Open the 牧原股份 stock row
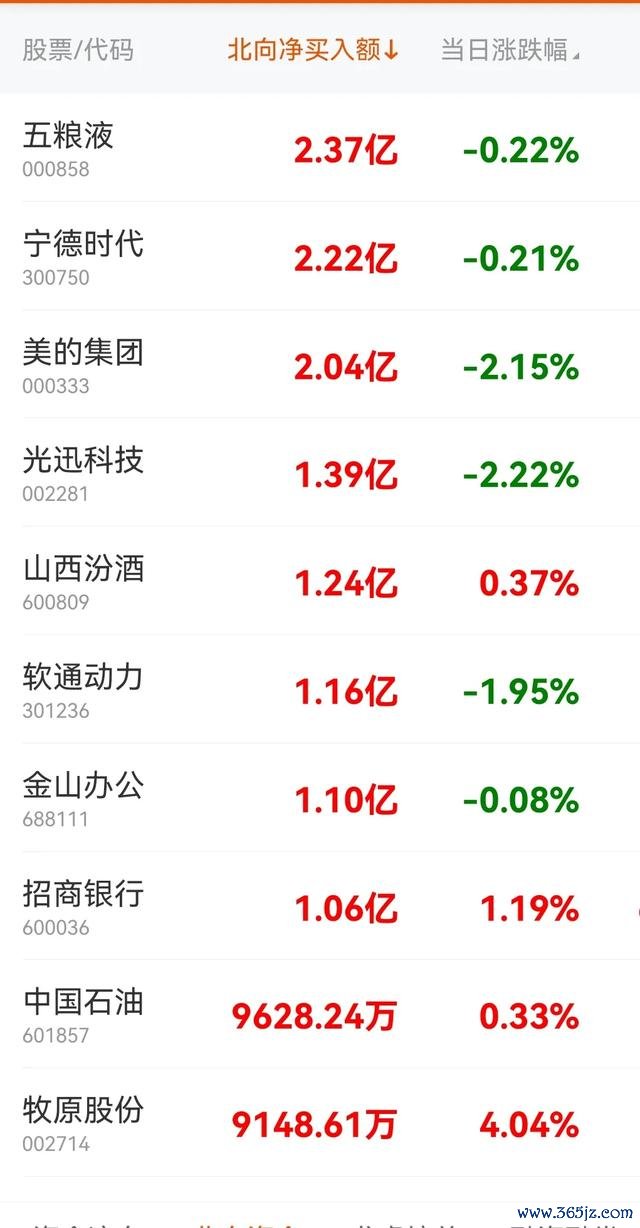Image resolution: width=640 pixels, height=1228 pixels. 320,1122
